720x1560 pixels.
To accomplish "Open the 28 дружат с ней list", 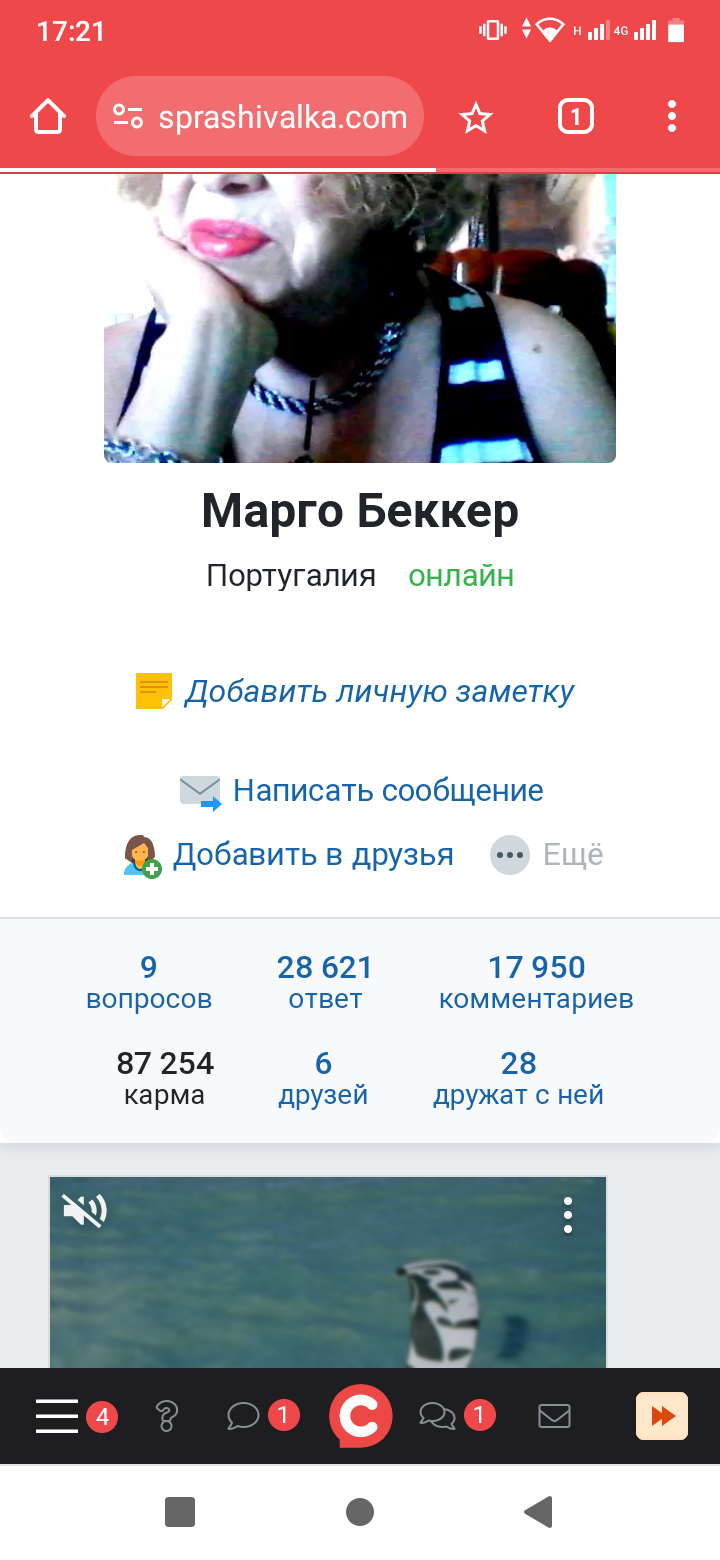I will (518, 1078).
